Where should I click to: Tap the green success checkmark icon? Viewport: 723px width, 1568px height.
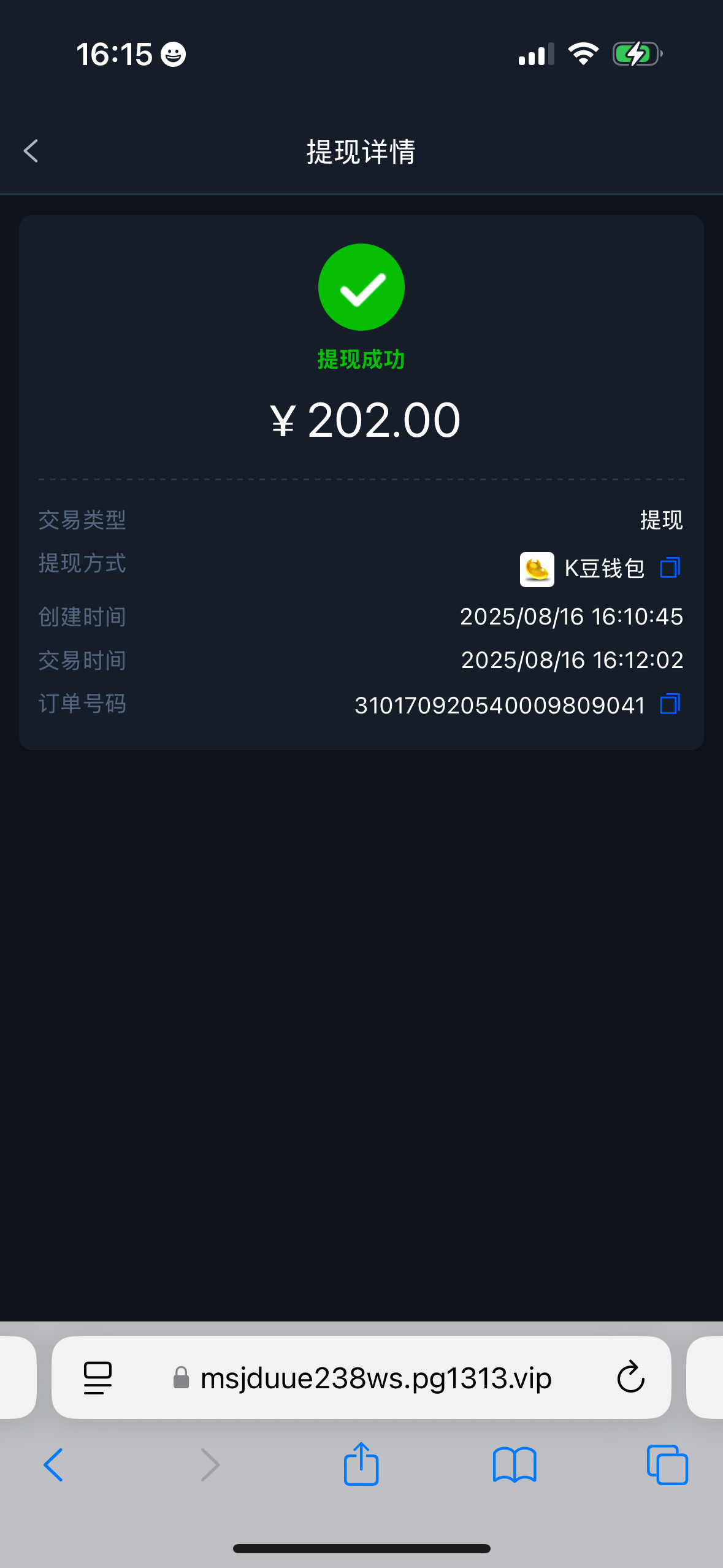[x=361, y=286]
